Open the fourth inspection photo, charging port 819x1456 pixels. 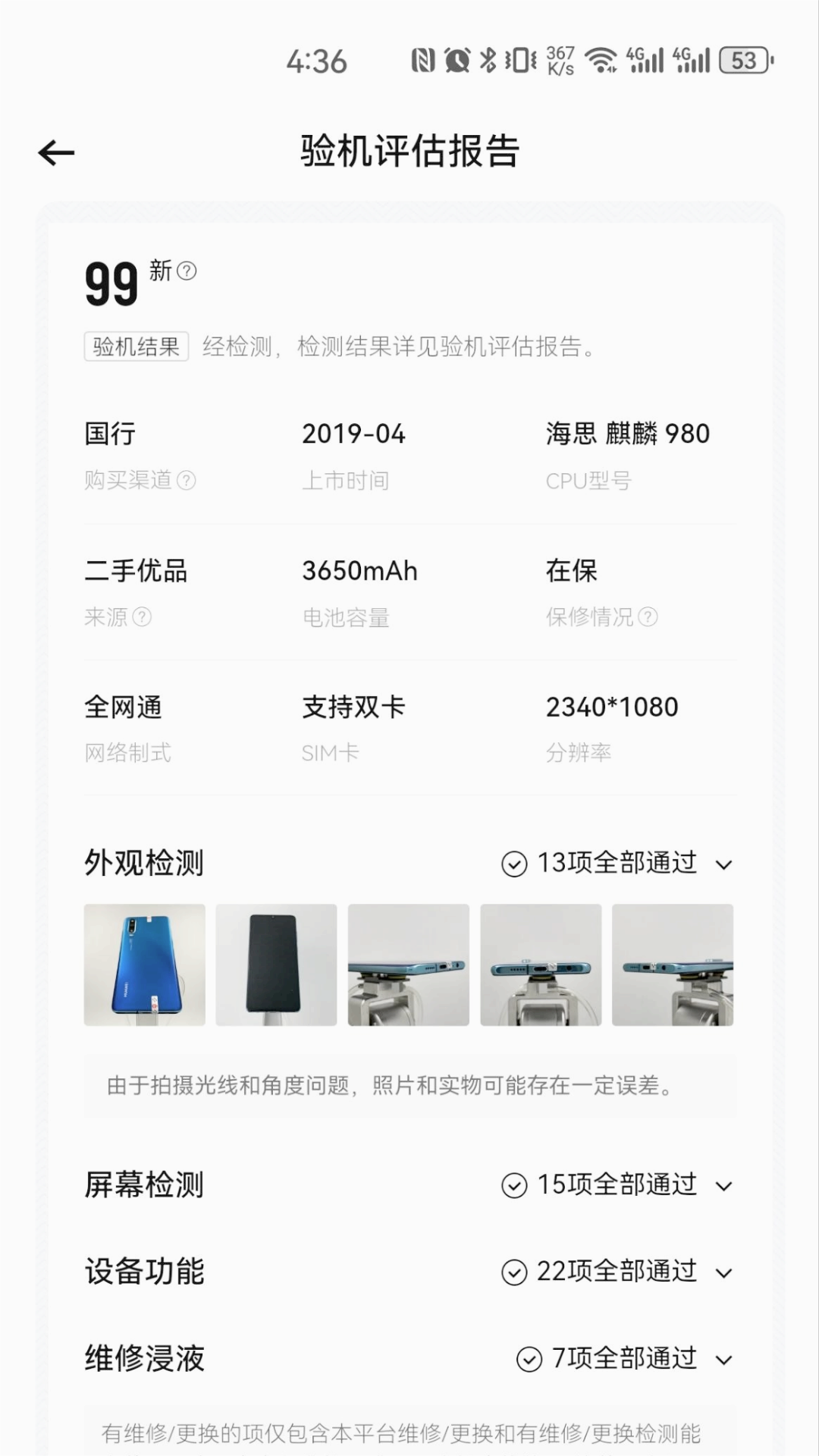pos(541,965)
